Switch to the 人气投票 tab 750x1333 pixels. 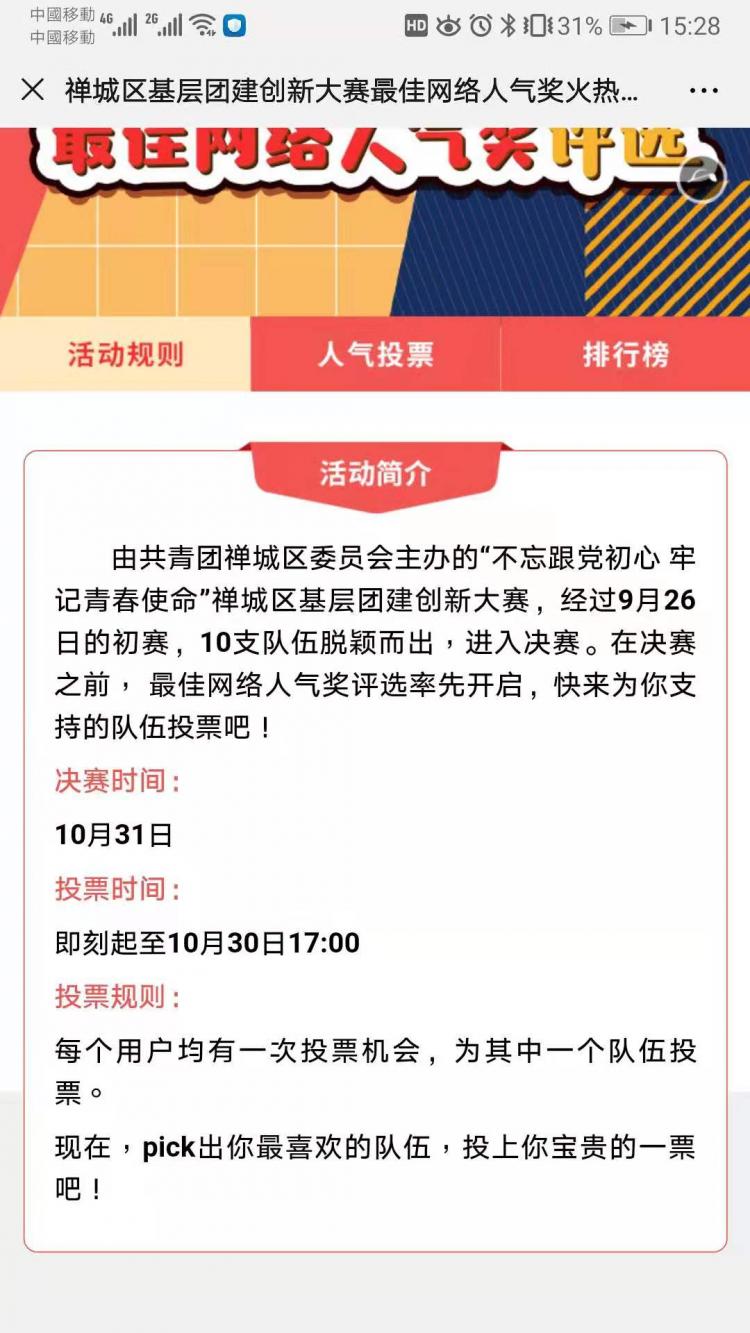pyautogui.click(x=375, y=354)
